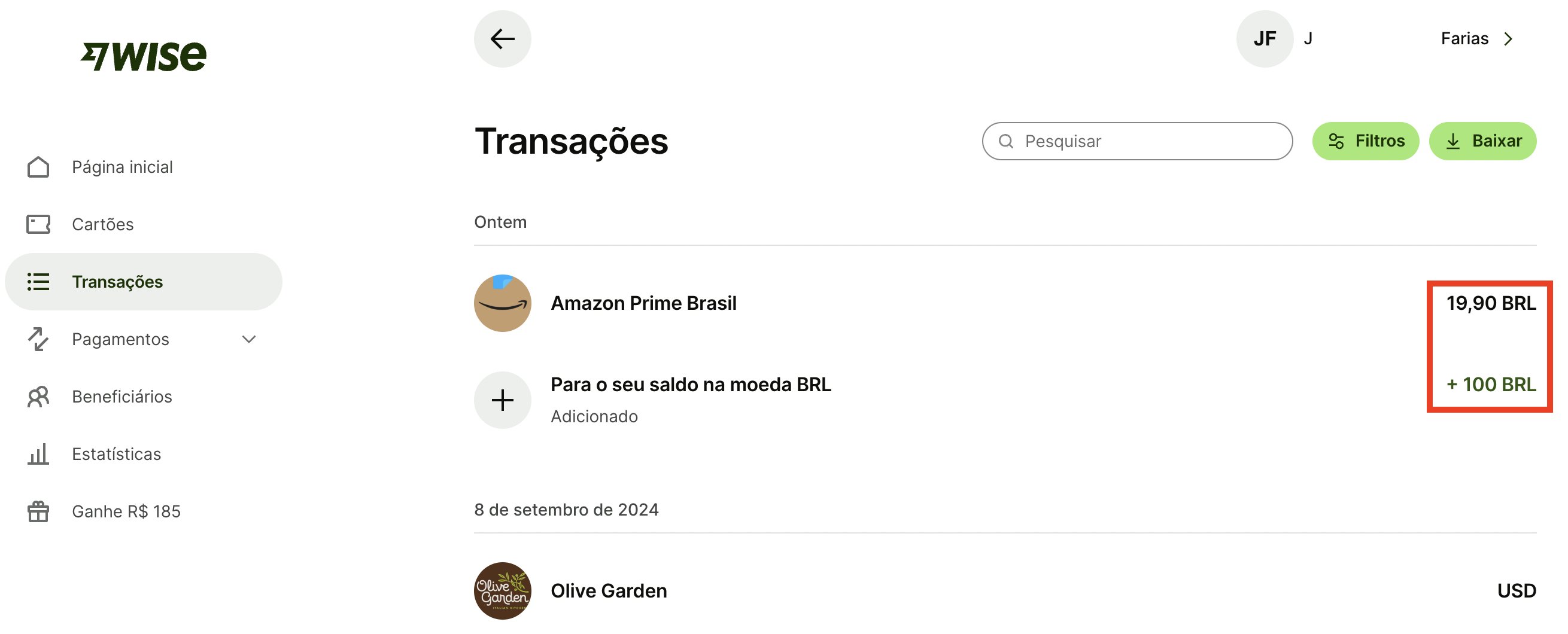Open the Filtros filter options
1568x634 pixels.
(1365, 141)
